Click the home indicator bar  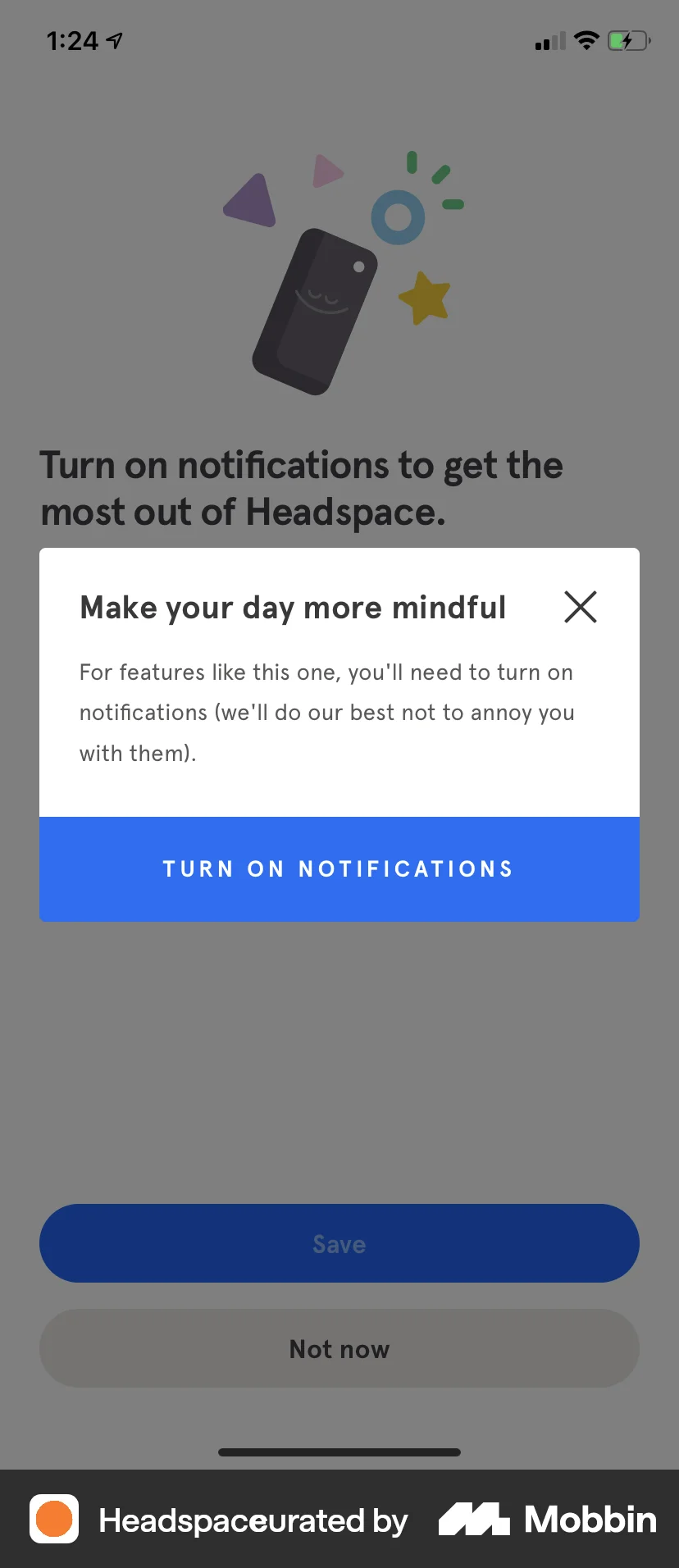[x=339, y=1452]
